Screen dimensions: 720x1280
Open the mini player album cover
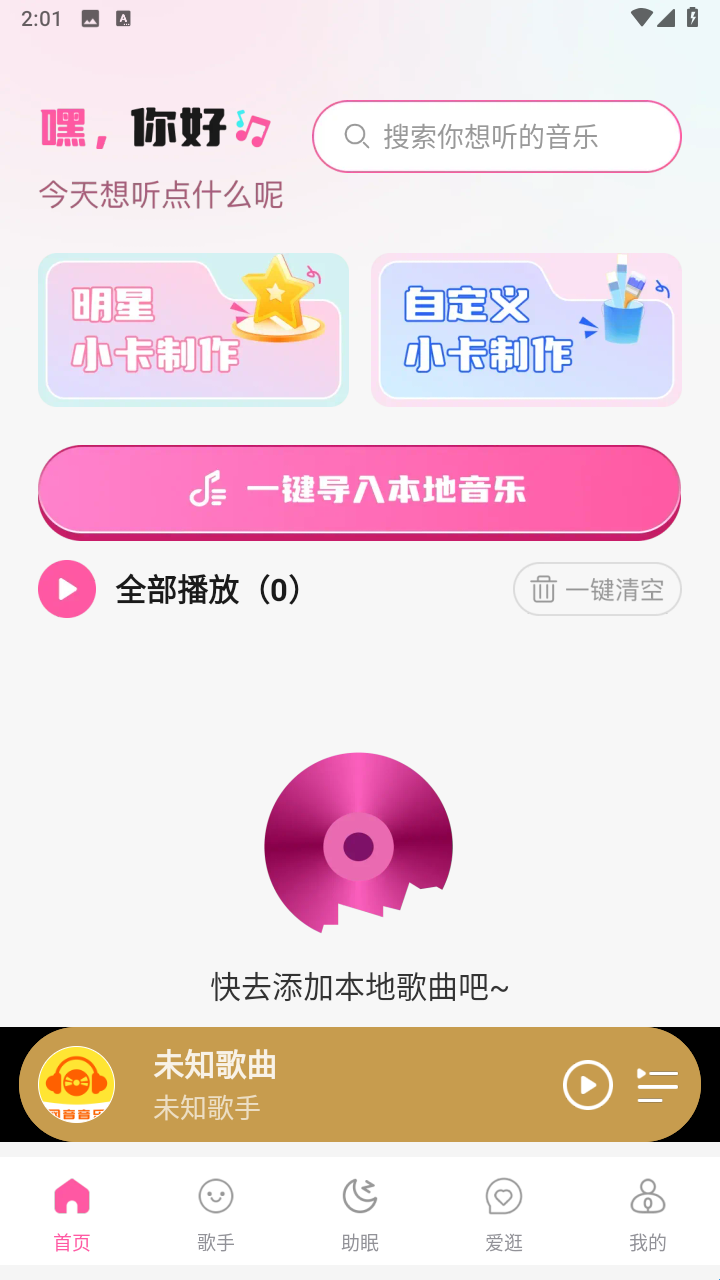[77, 1085]
